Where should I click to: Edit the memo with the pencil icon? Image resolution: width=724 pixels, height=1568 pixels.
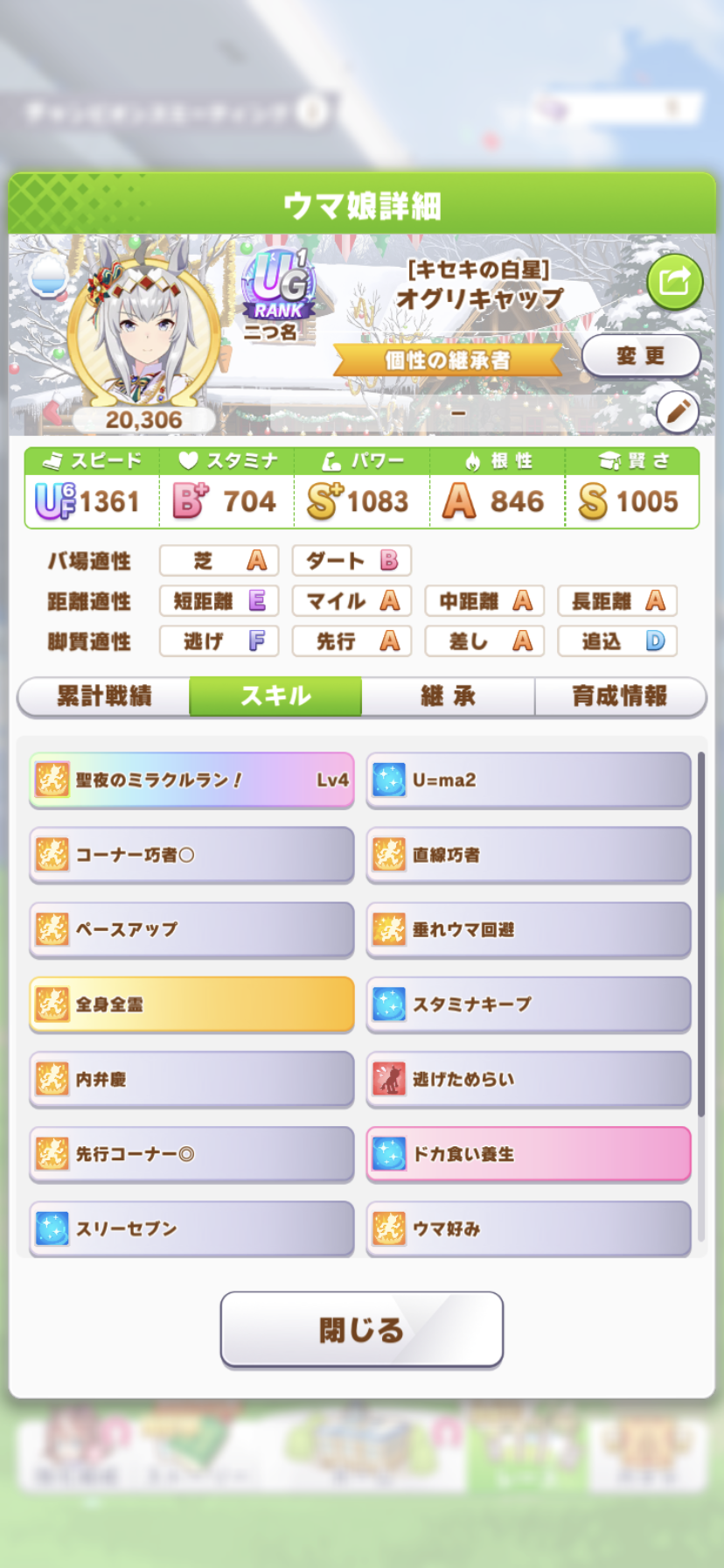pyautogui.click(x=678, y=411)
